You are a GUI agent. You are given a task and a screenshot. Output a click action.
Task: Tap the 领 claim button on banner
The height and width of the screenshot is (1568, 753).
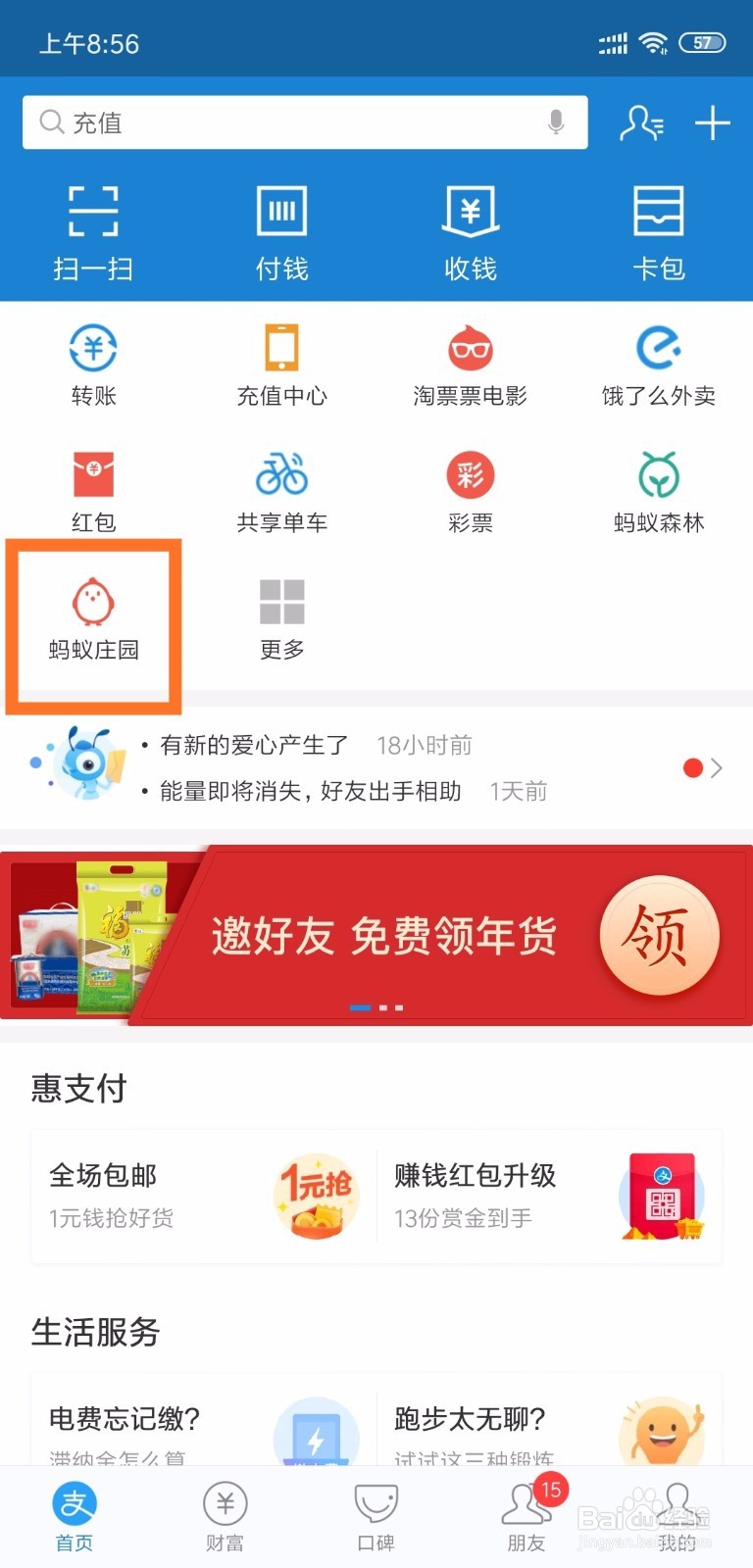tap(660, 935)
